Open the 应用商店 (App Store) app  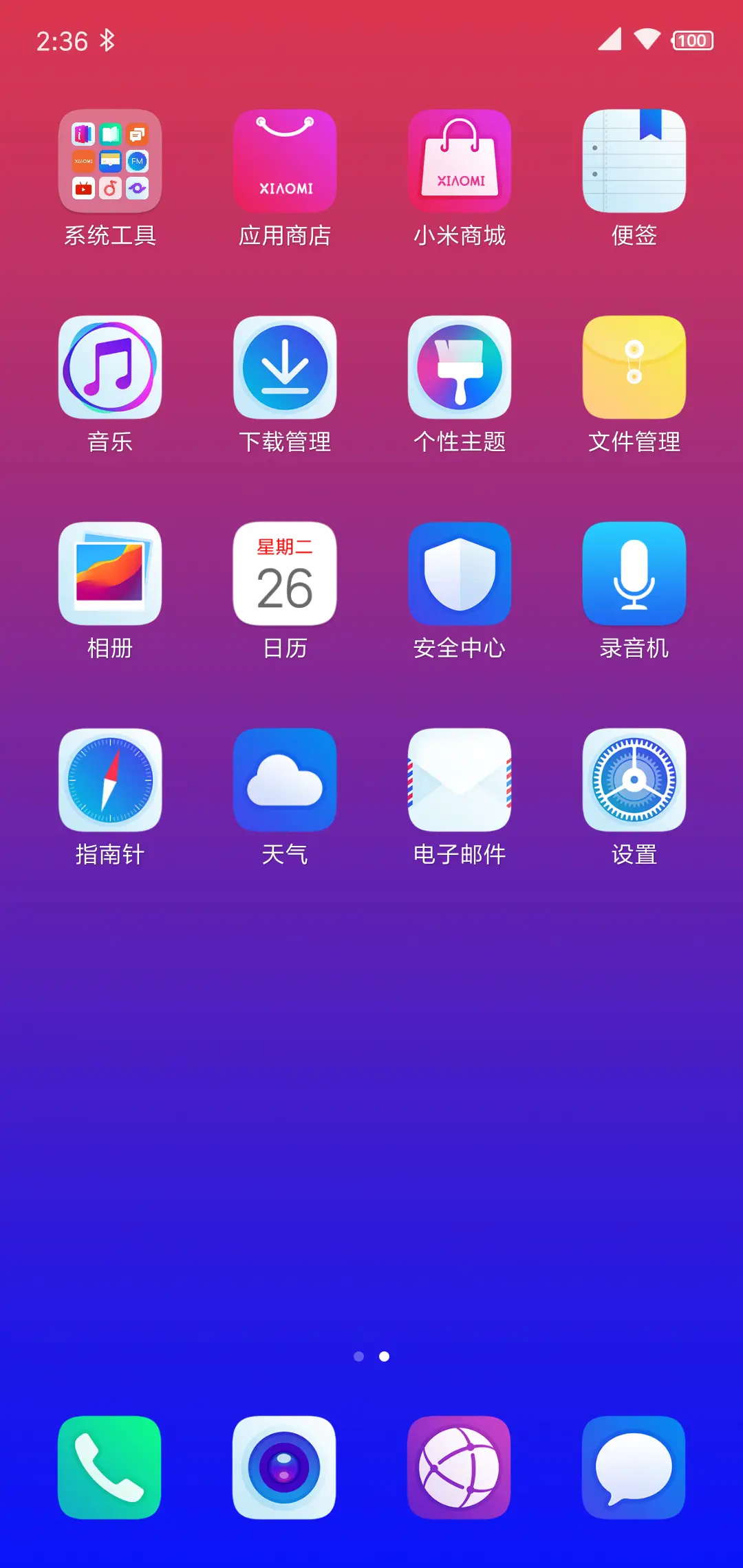(x=285, y=160)
